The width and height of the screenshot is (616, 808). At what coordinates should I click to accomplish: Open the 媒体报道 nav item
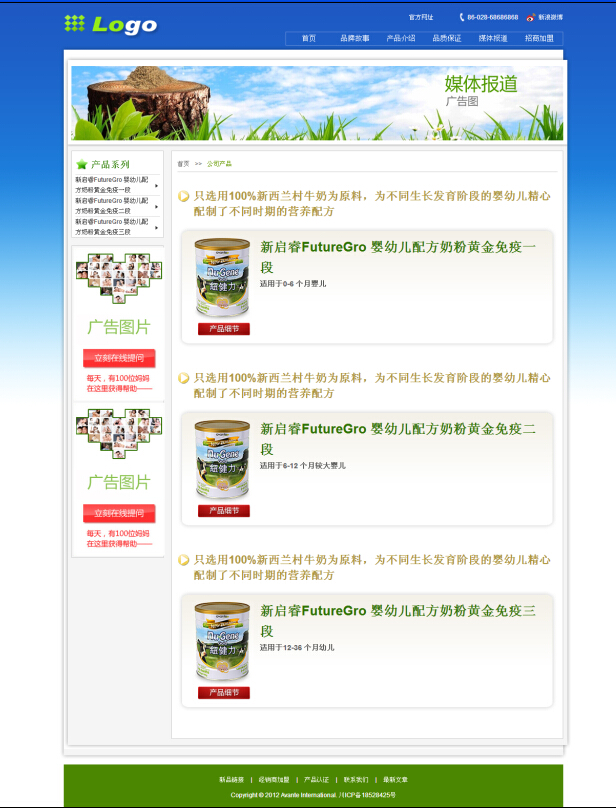pyautogui.click(x=493, y=38)
